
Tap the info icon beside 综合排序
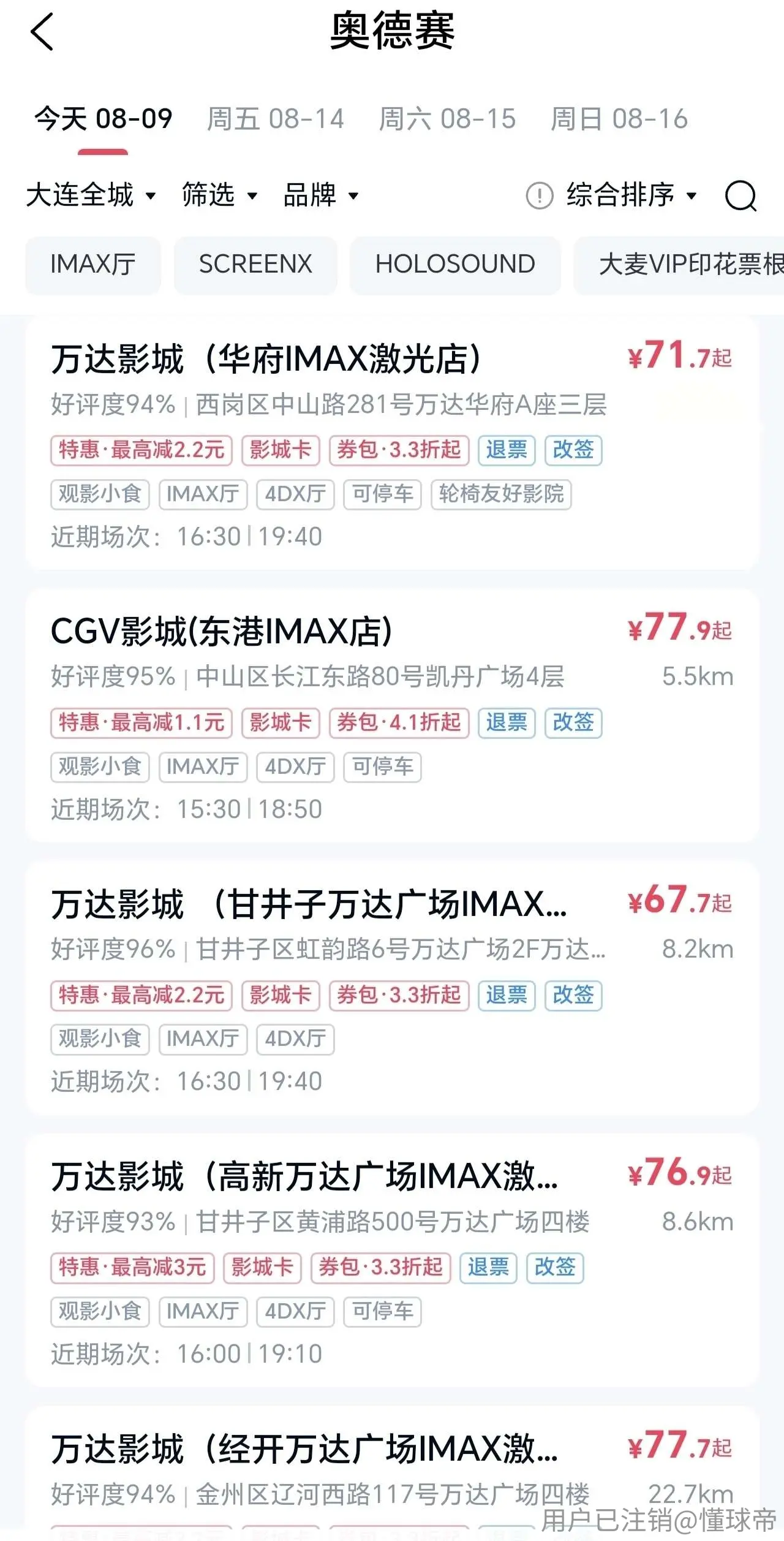point(540,196)
